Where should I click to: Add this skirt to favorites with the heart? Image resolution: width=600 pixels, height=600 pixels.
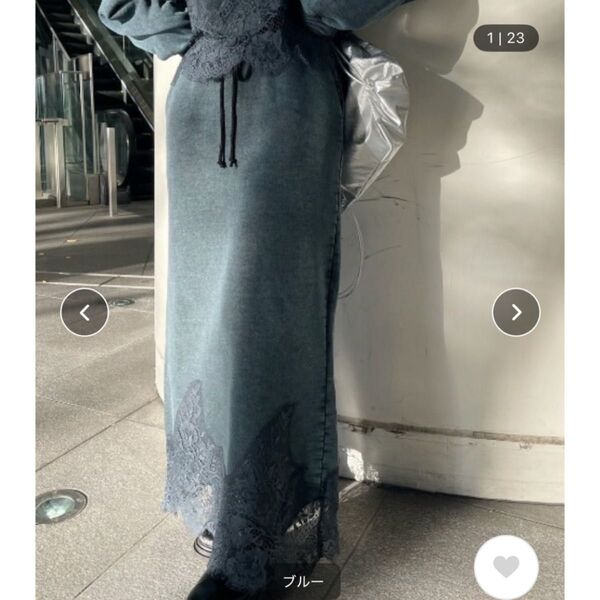[x=506, y=567]
